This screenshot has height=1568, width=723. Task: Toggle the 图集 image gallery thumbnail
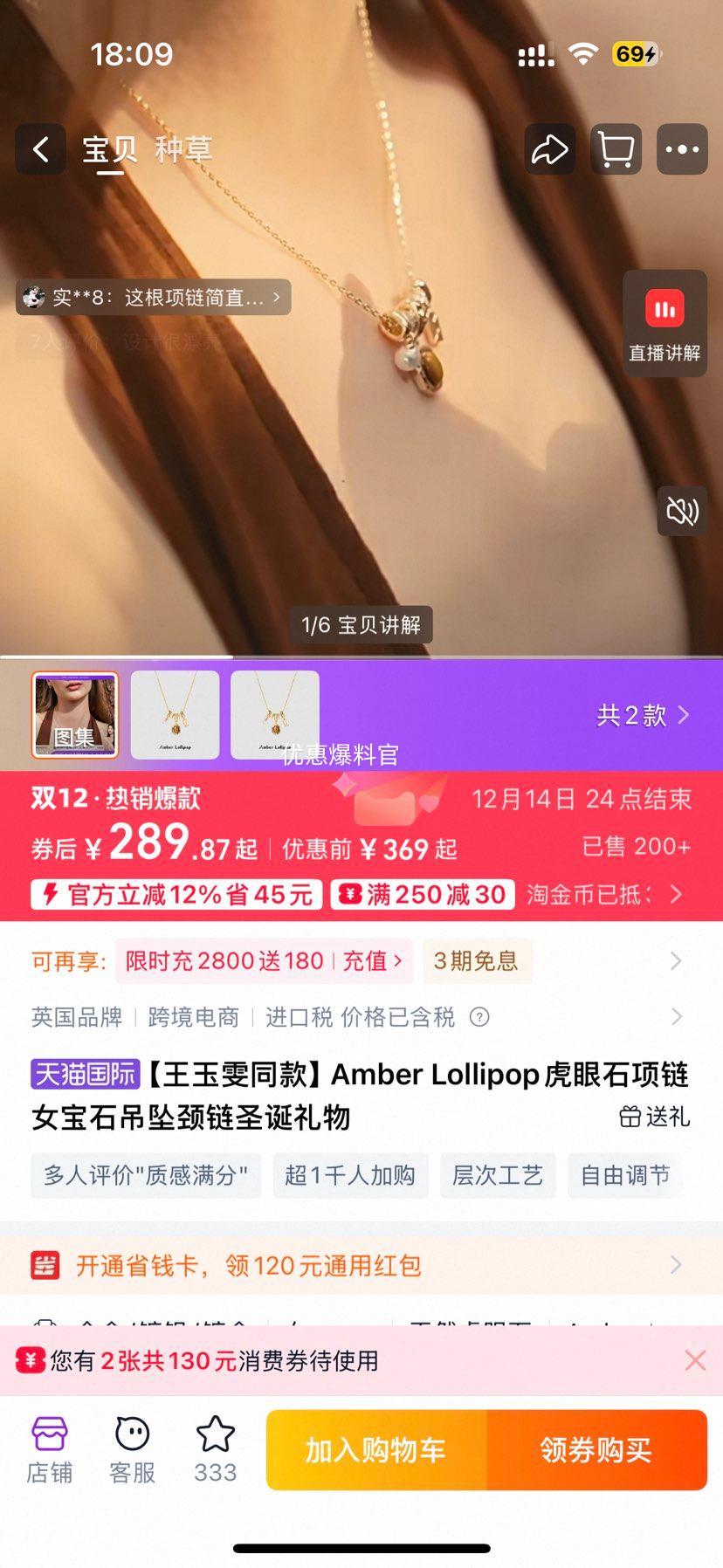tap(74, 715)
